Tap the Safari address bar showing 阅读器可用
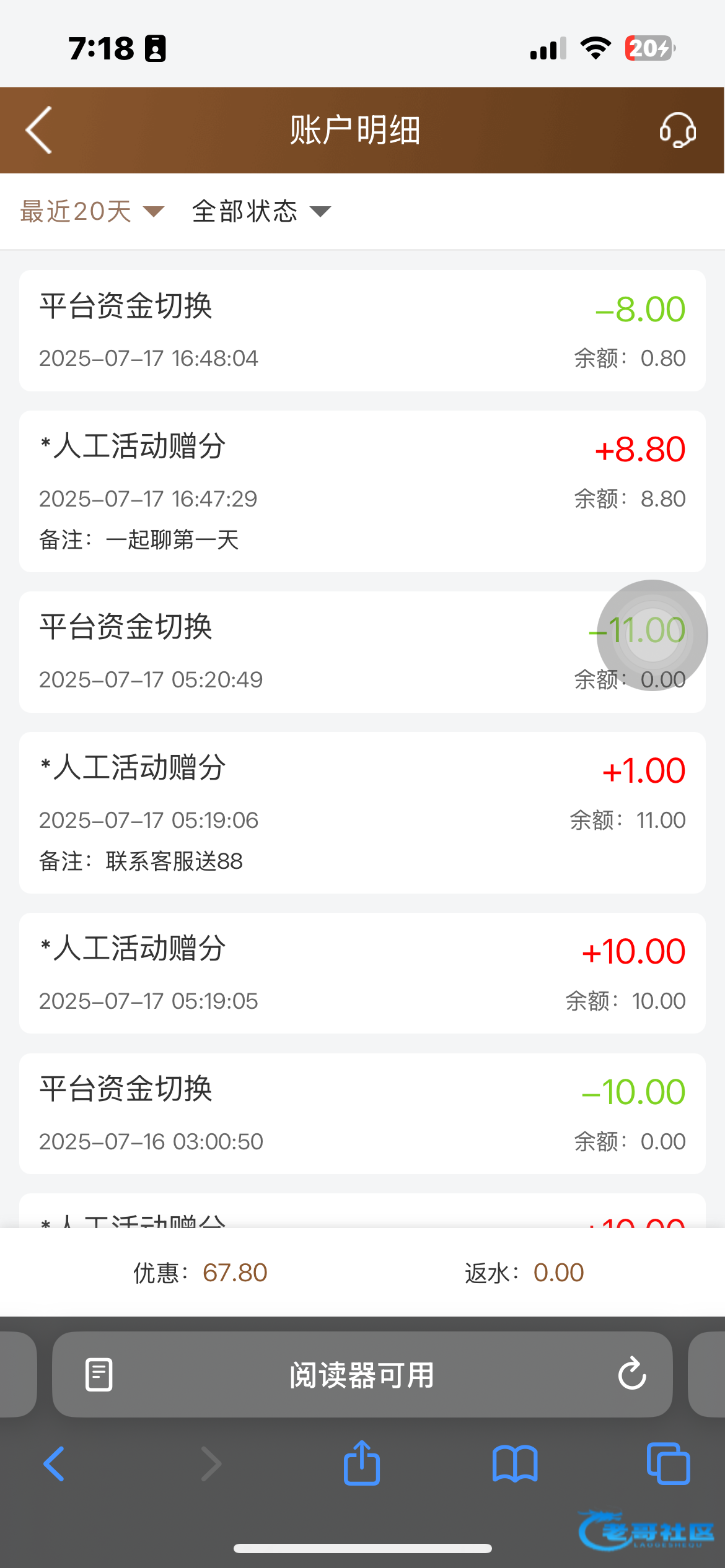The width and height of the screenshot is (725, 1568). pos(362,1375)
